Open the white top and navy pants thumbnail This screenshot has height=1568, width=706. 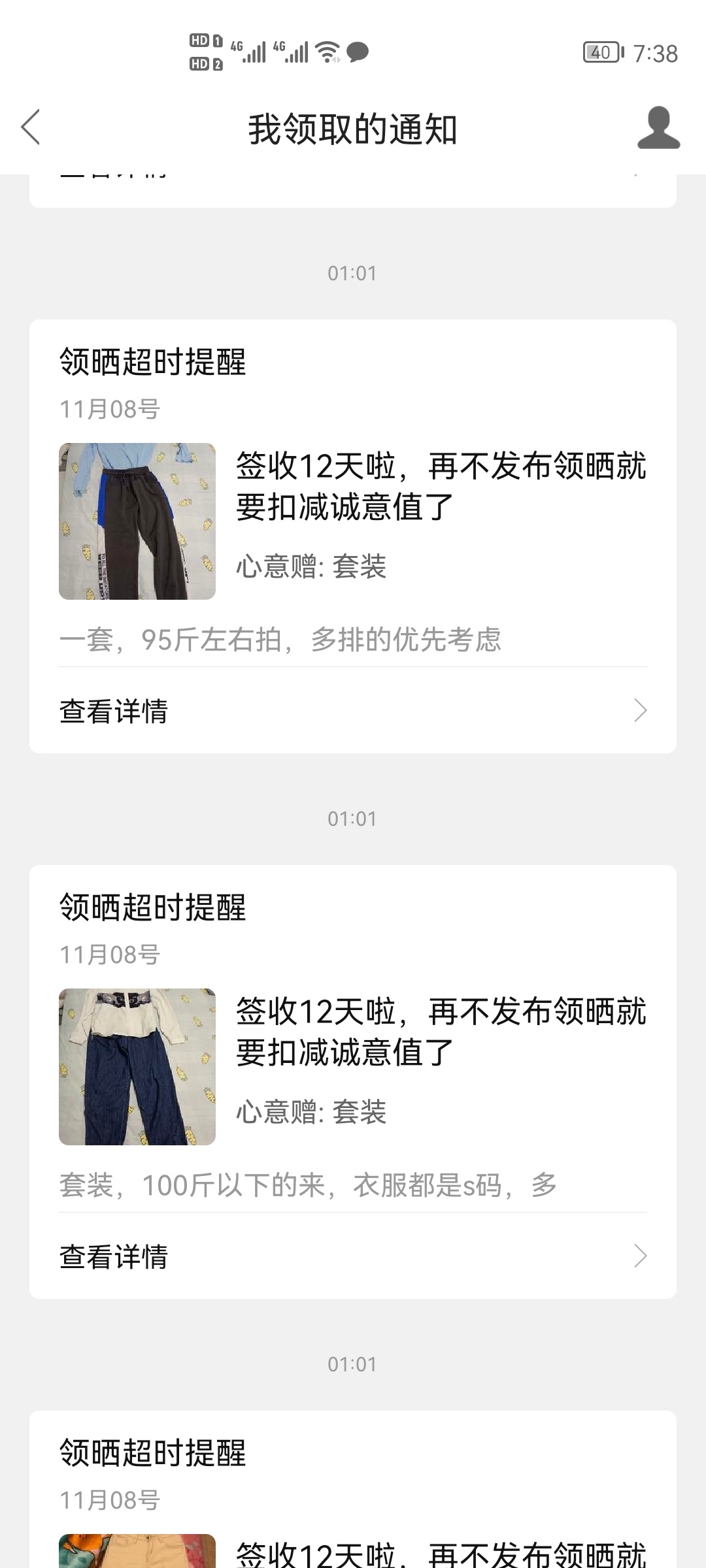point(137,1067)
